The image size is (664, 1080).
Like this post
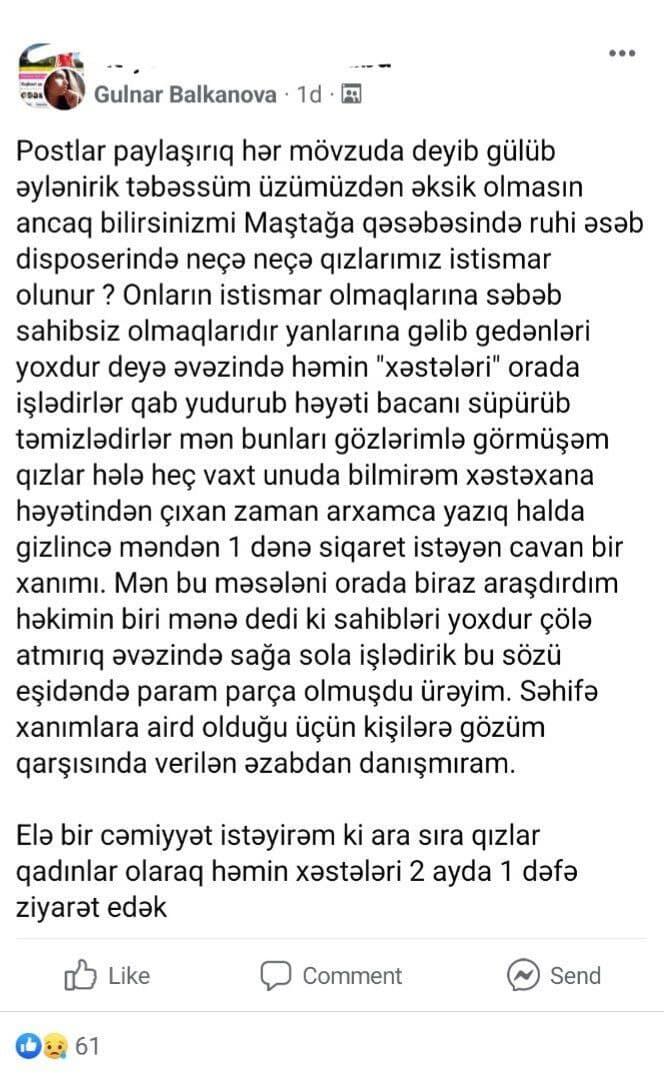(107, 975)
